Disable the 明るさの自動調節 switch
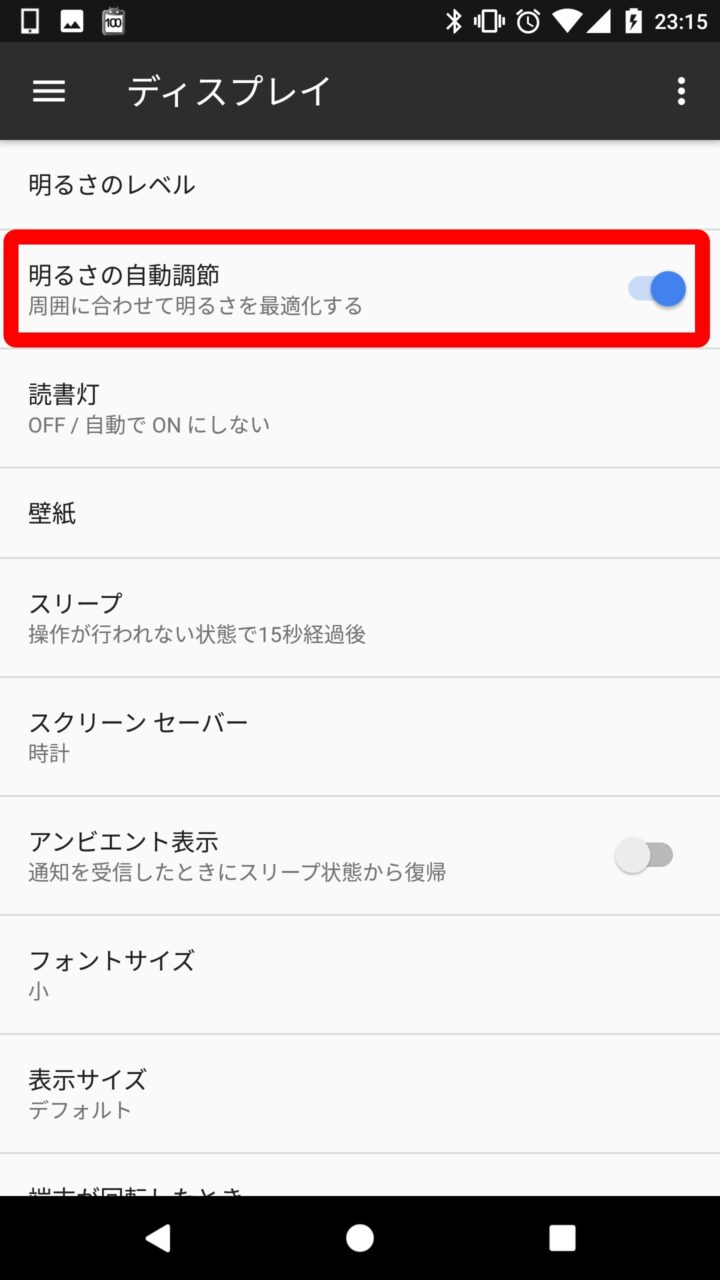Viewport: 720px width, 1280px height. click(657, 289)
